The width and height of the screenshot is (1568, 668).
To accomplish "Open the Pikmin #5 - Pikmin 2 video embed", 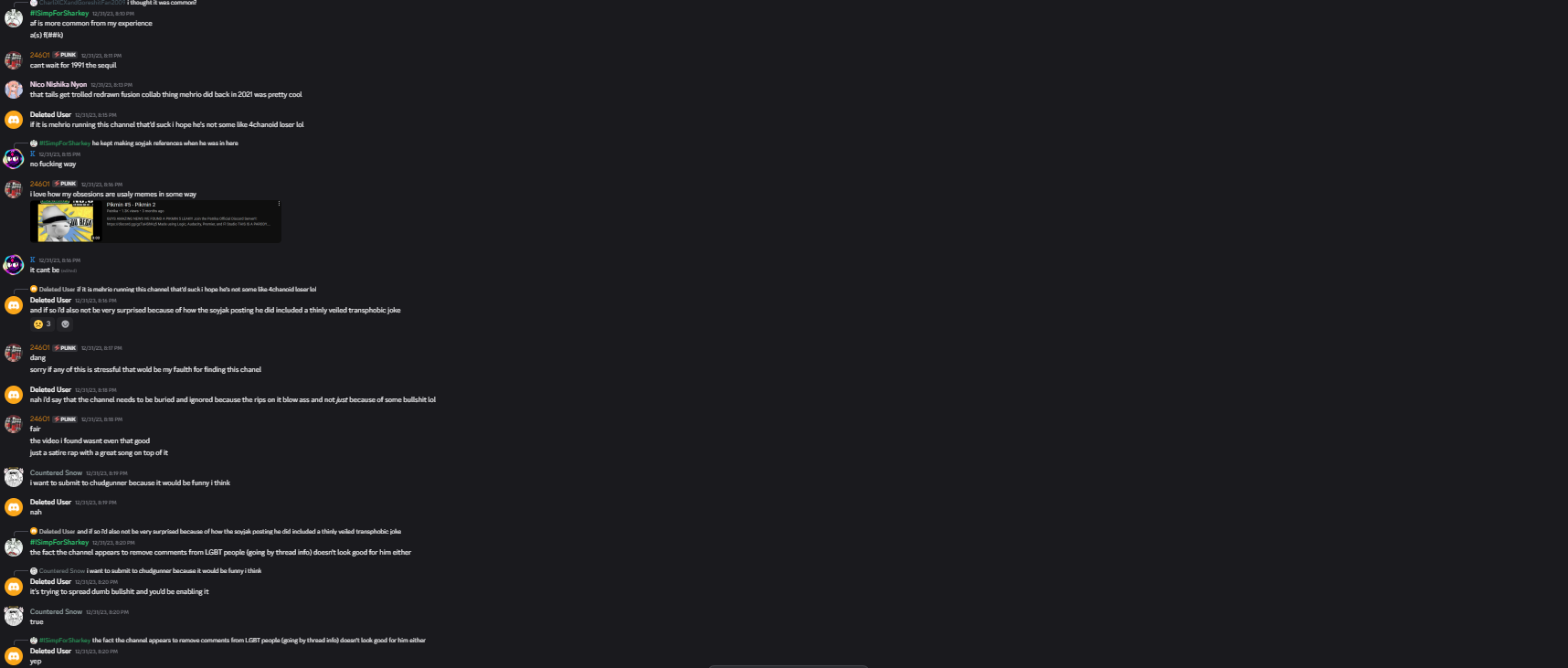I will click(x=131, y=205).
